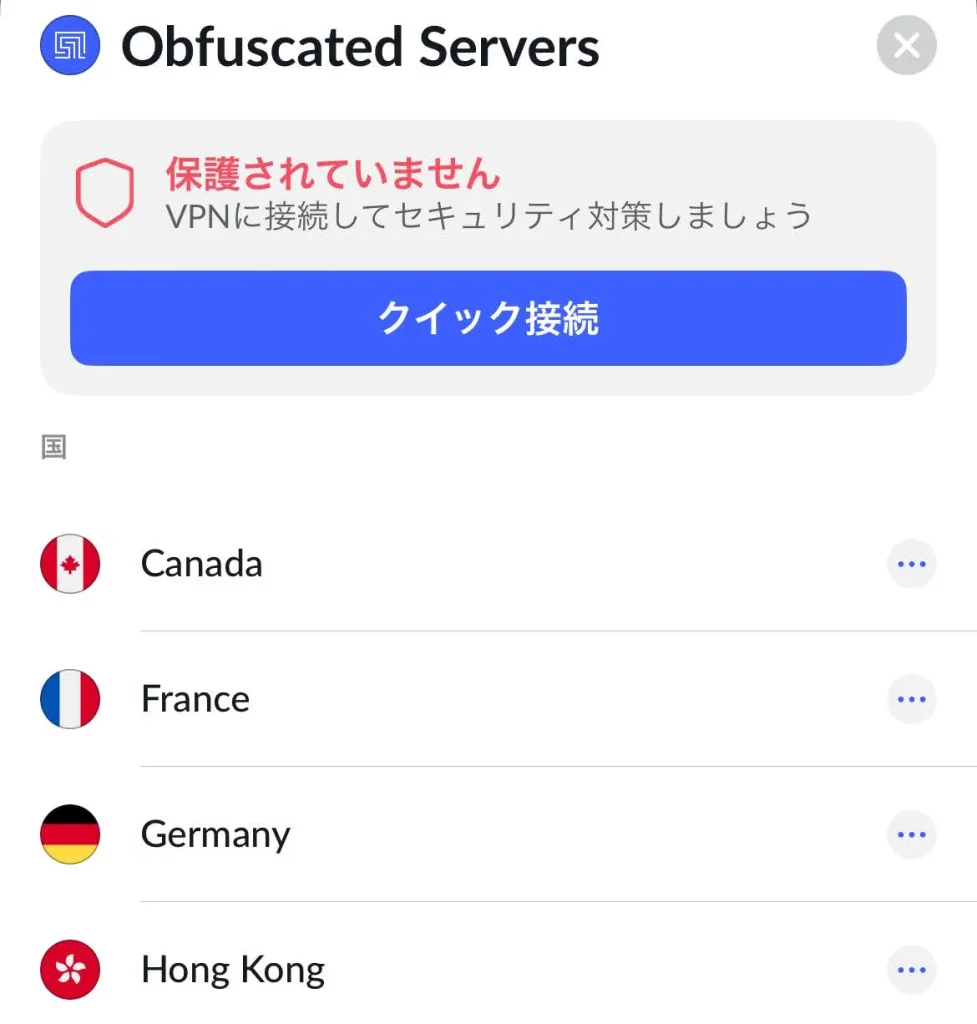Image resolution: width=977 pixels, height=1024 pixels.
Task: Close the Obfuscated Servers panel
Action: click(906, 46)
